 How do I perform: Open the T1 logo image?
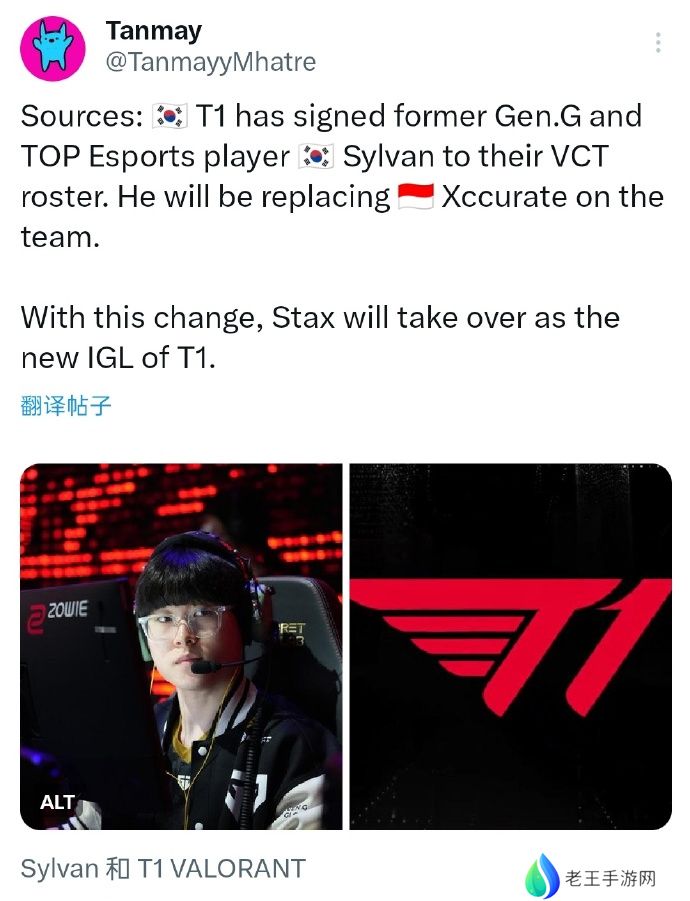pyautogui.click(x=510, y=646)
